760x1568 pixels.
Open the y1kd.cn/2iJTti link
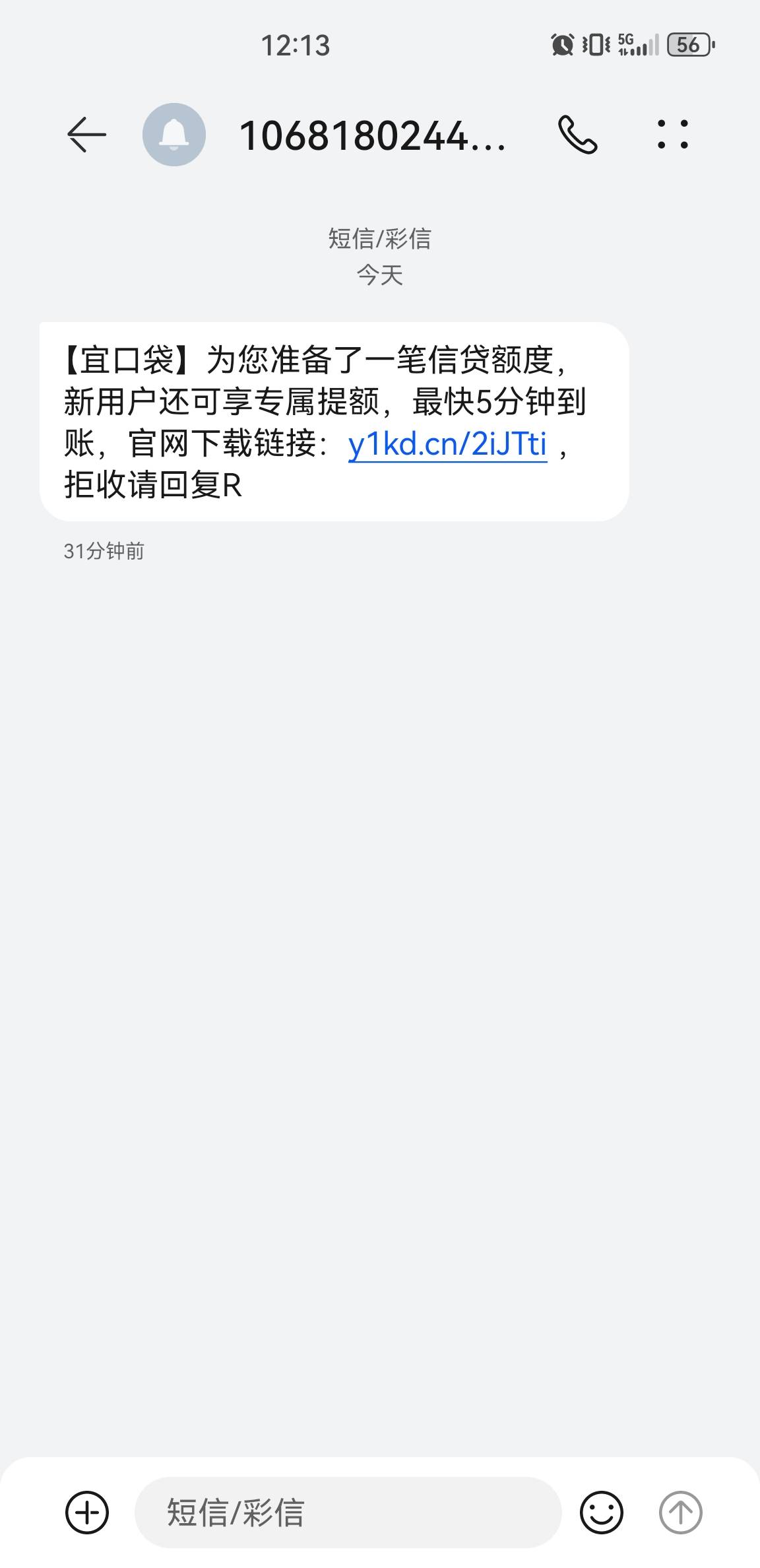click(447, 443)
